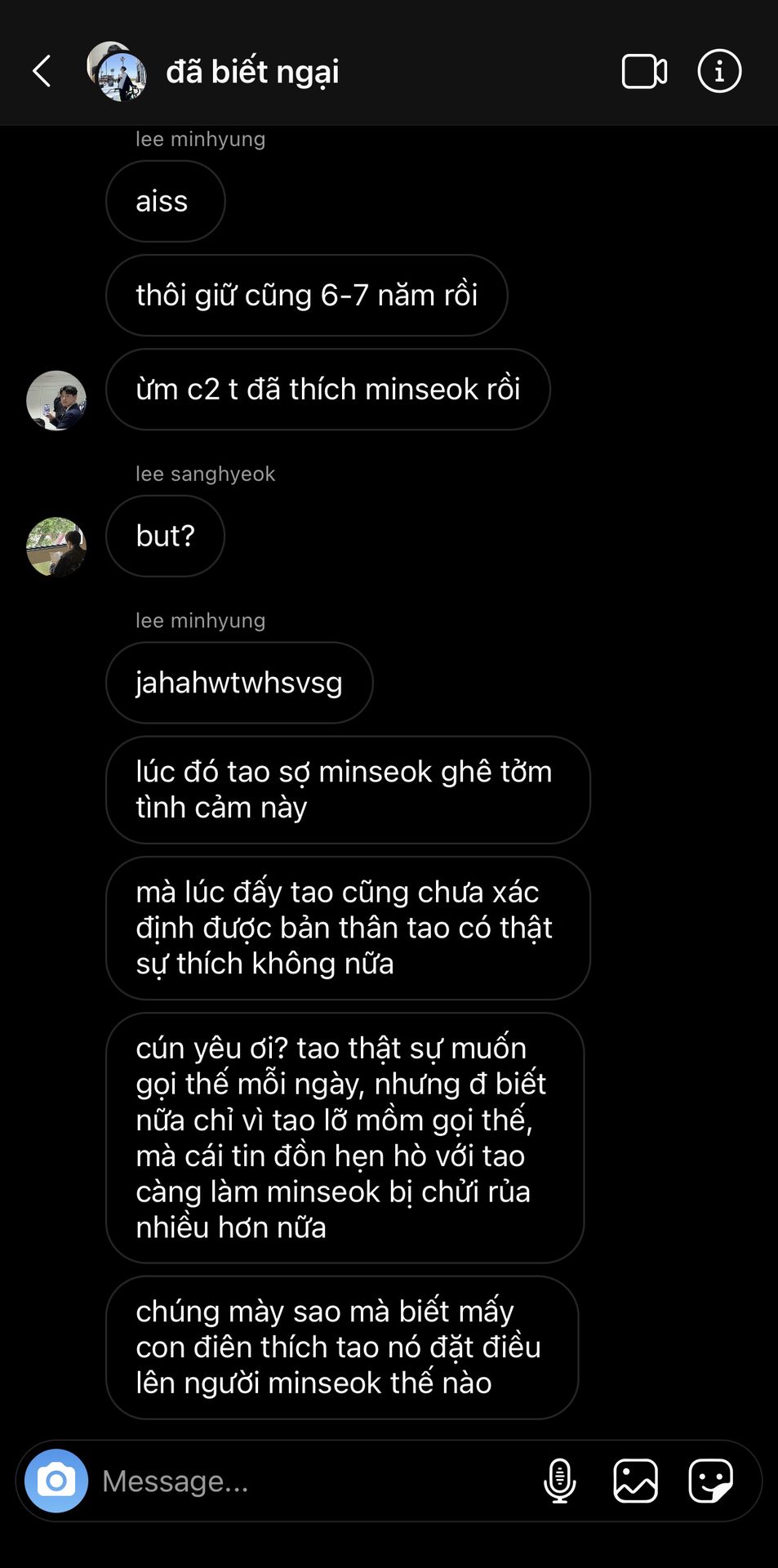Record a voice message with microphone

560,1481
